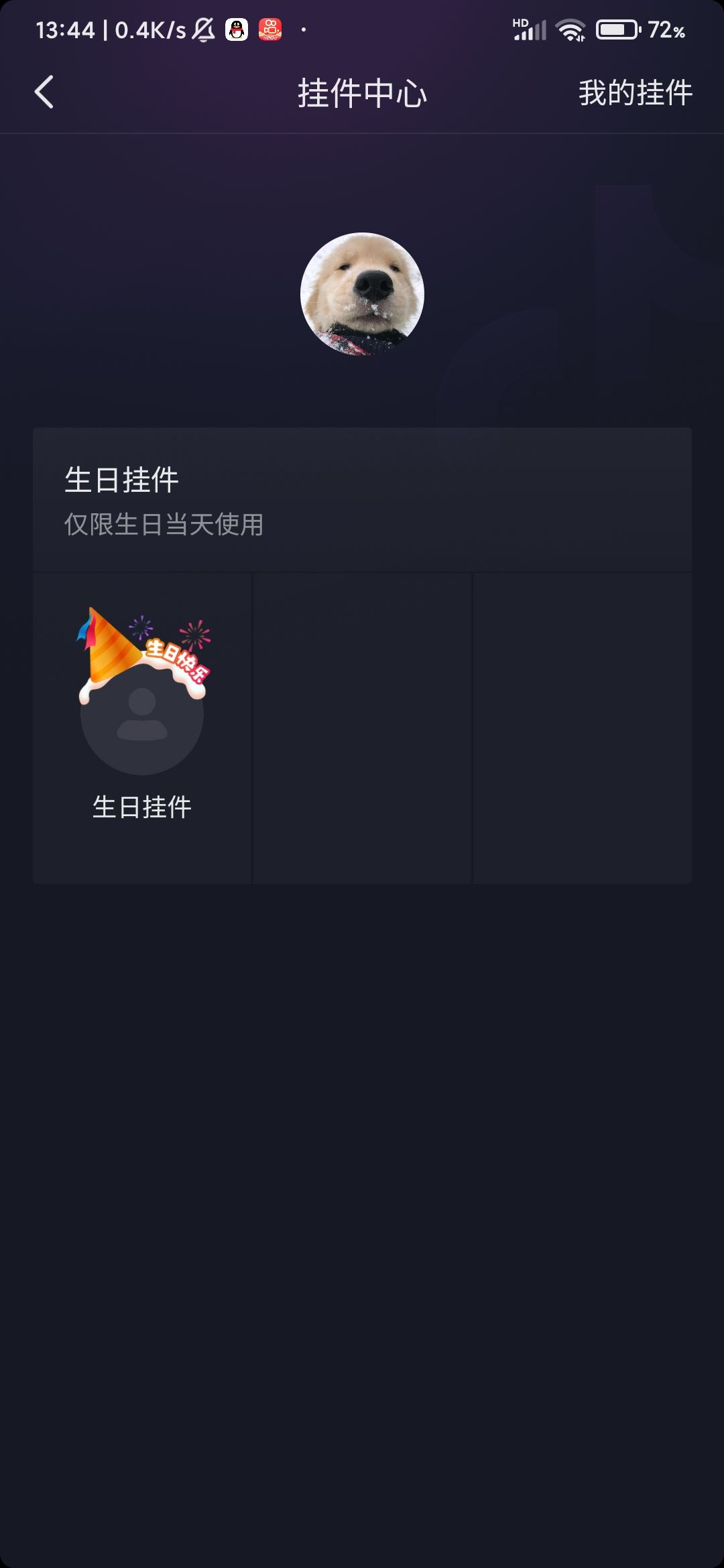Open 我的挂件 (My Pendants)
This screenshot has width=724, height=1568.
click(x=635, y=92)
